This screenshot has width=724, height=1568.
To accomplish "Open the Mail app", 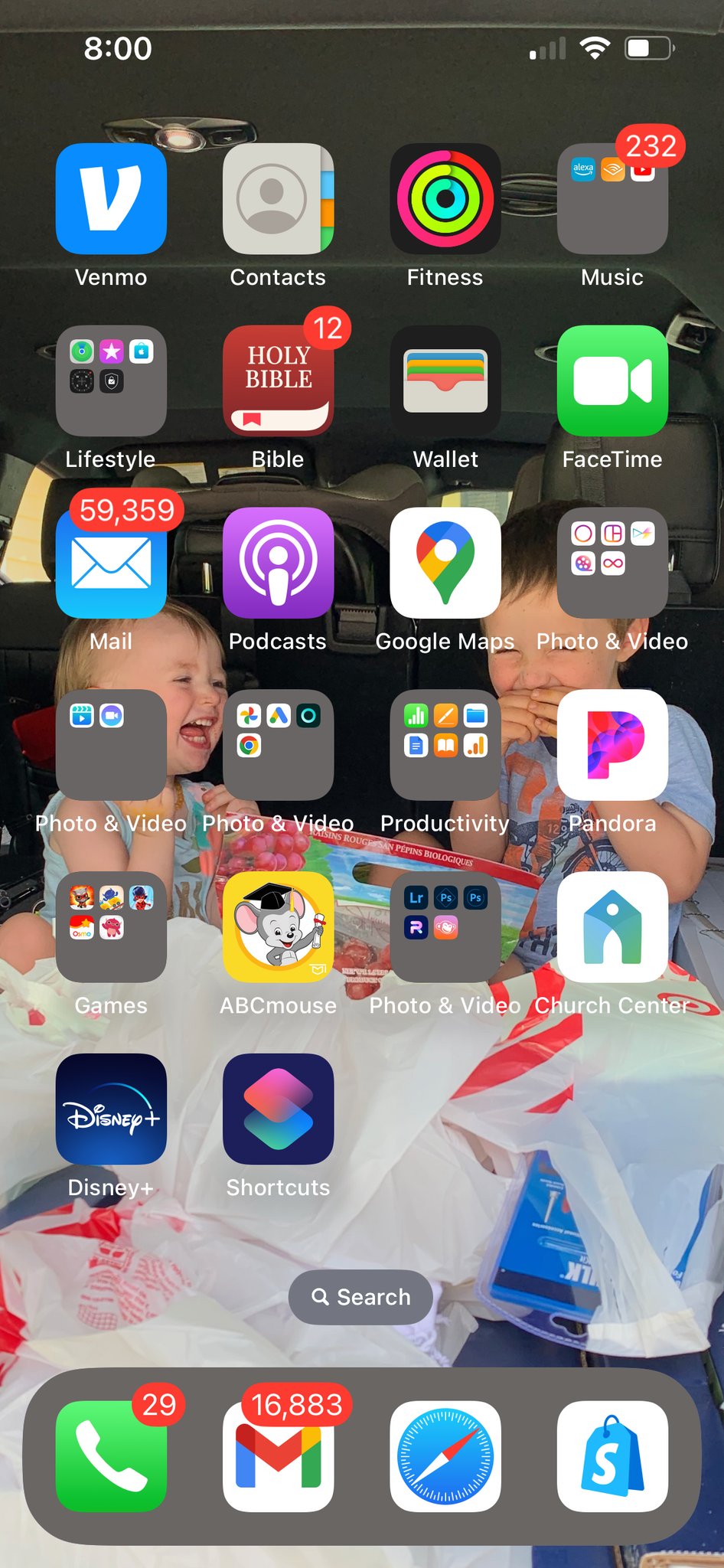I will pyautogui.click(x=111, y=563).
